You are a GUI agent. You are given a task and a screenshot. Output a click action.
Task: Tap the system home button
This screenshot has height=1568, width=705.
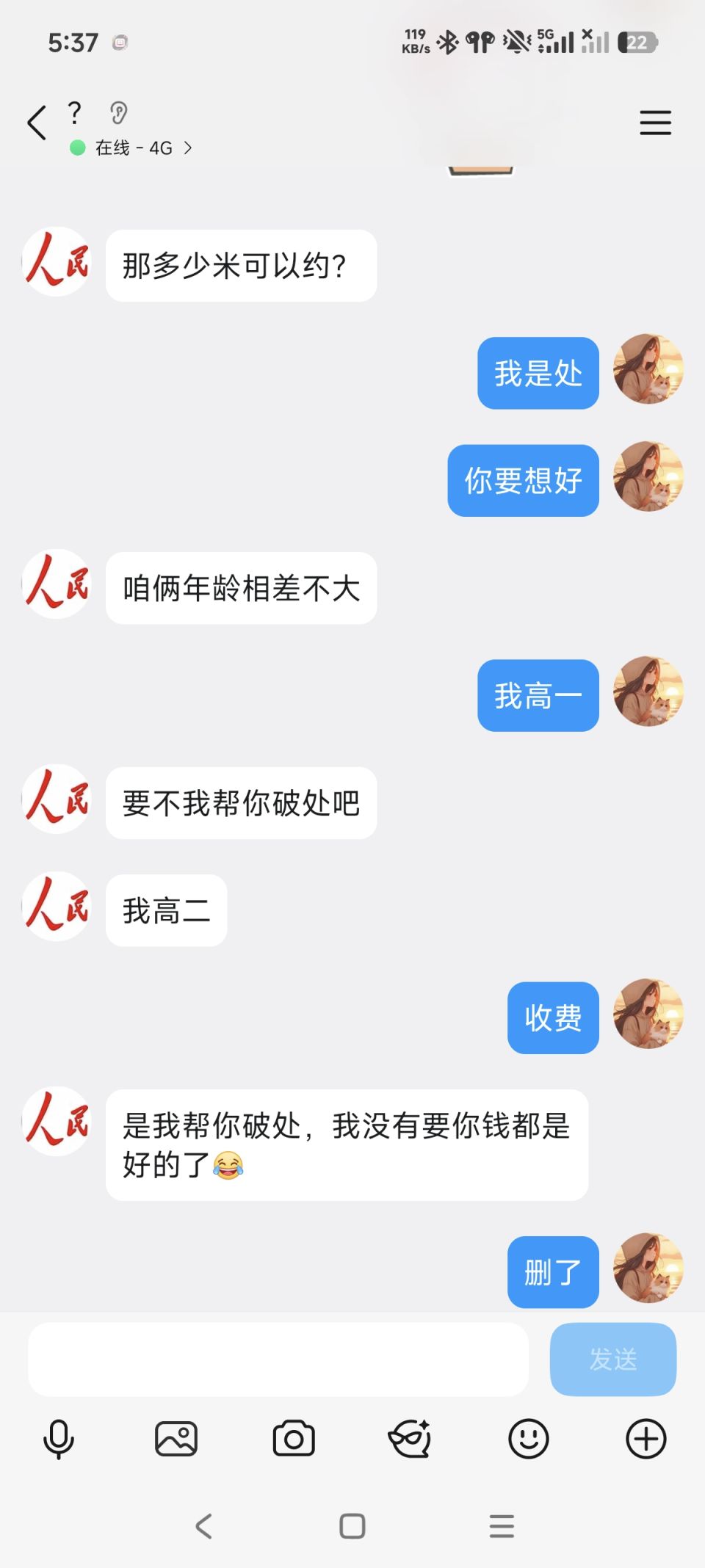coord(352,1527)
